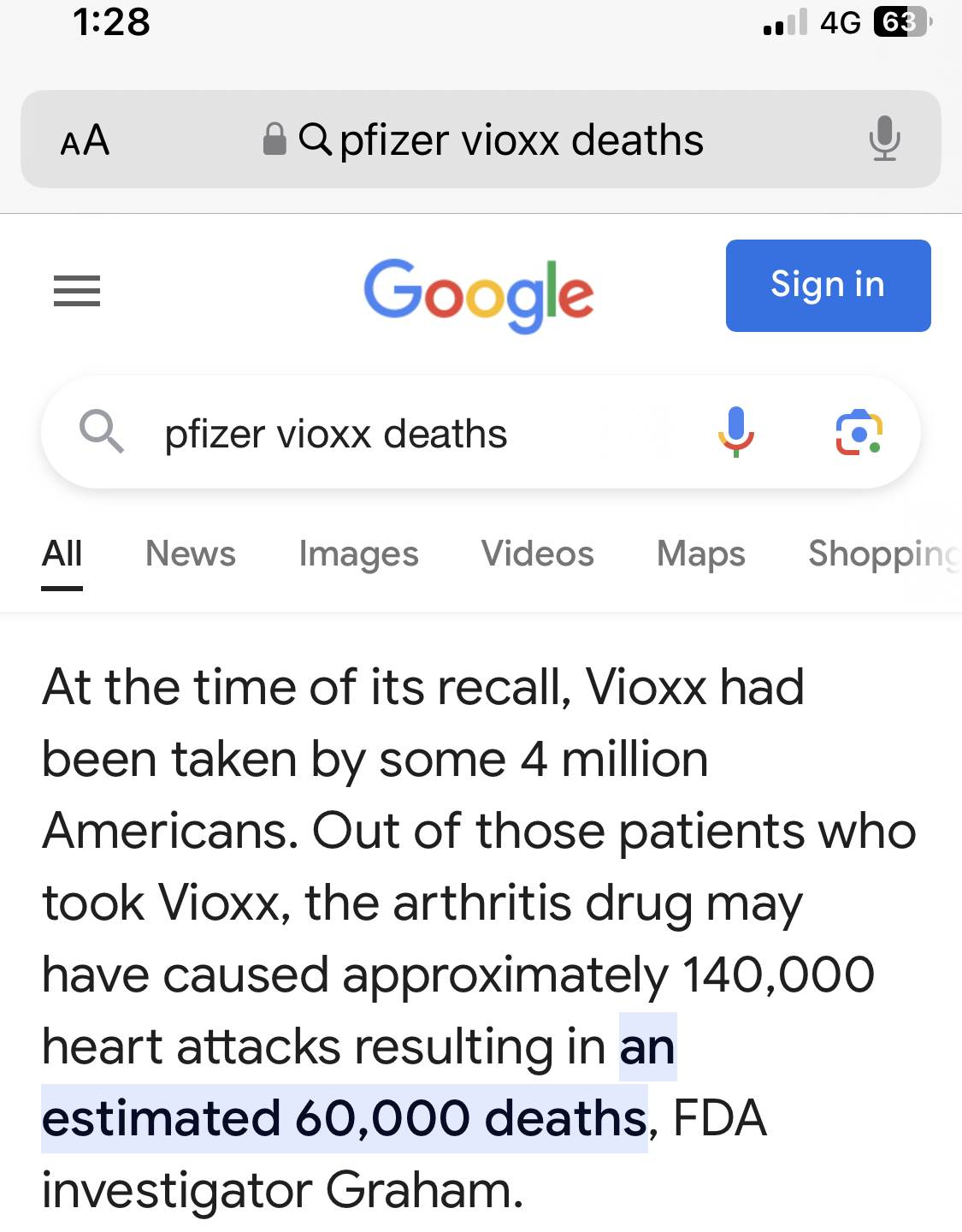The width and height of the screenshot is (962, 1232).
Task: Start voice dictation in the address bar
Action: pos(884,139)
